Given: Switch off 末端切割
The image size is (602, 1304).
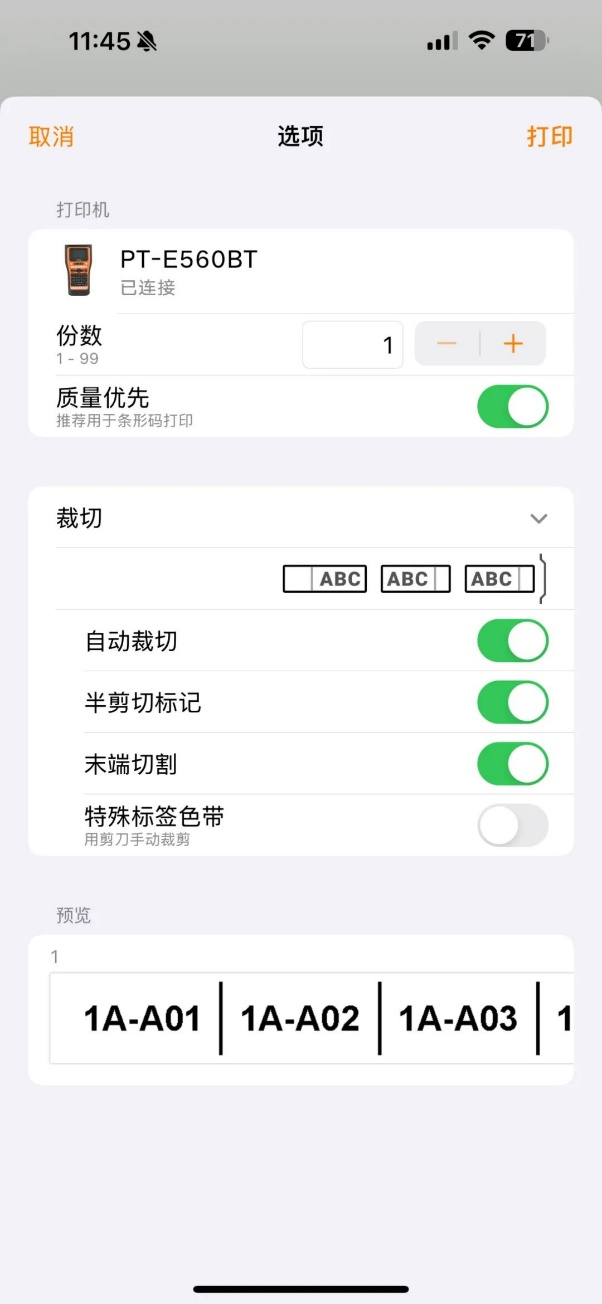Looking at the screenshot, I should 512,765.
